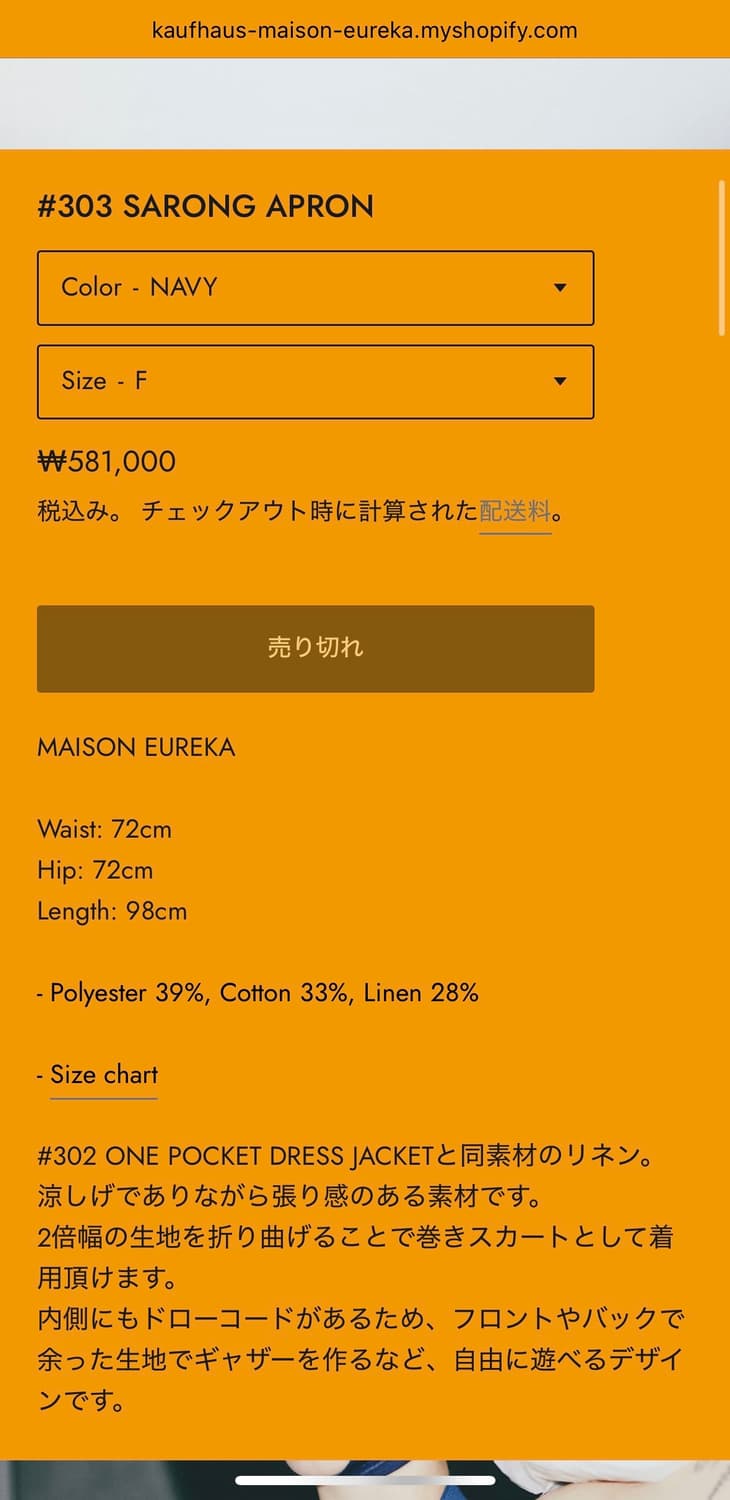The image size is (730, 1500).
Task: Tap the product photo at the bottom
Action: [x=365, y=1480]
